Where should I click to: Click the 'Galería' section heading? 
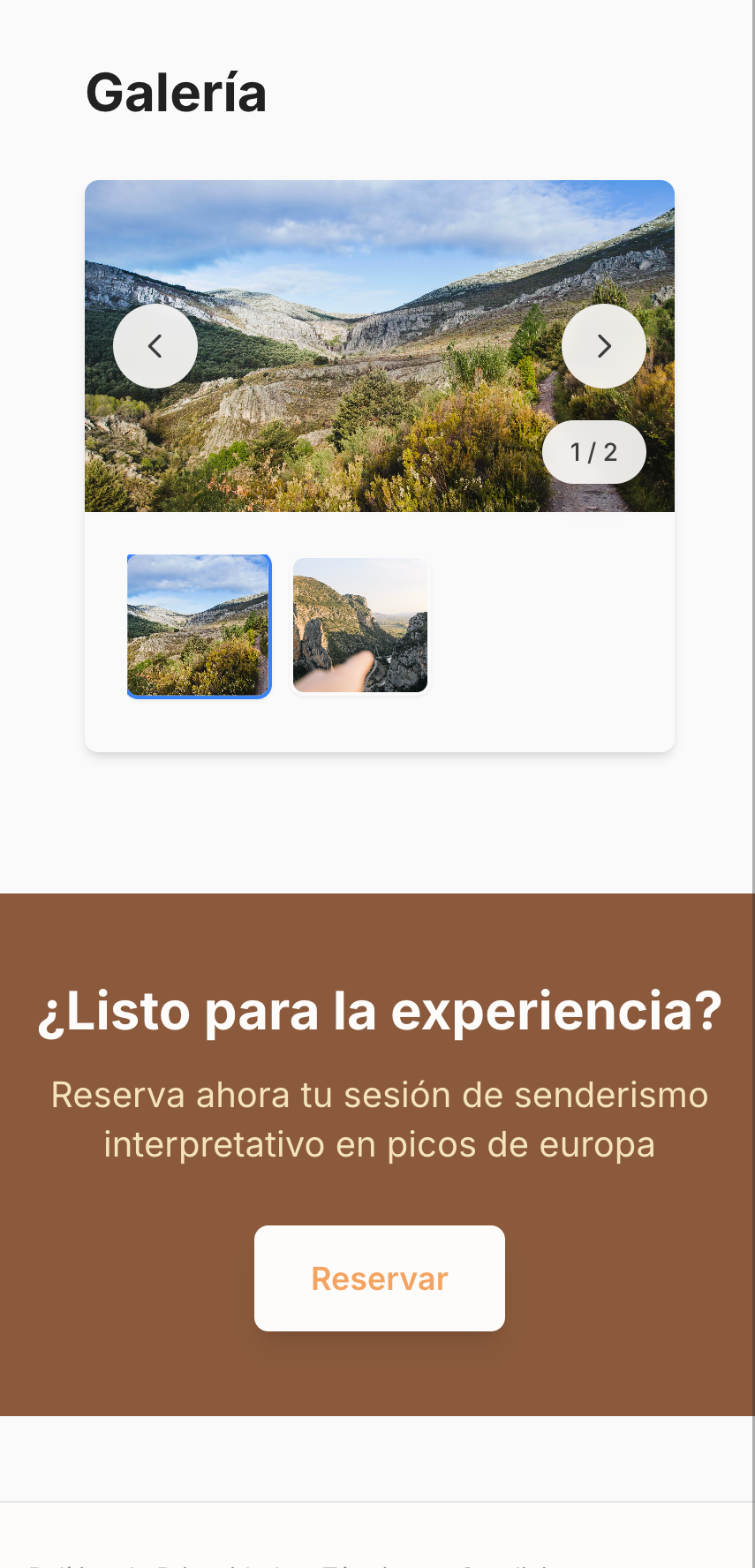(176, 93)
